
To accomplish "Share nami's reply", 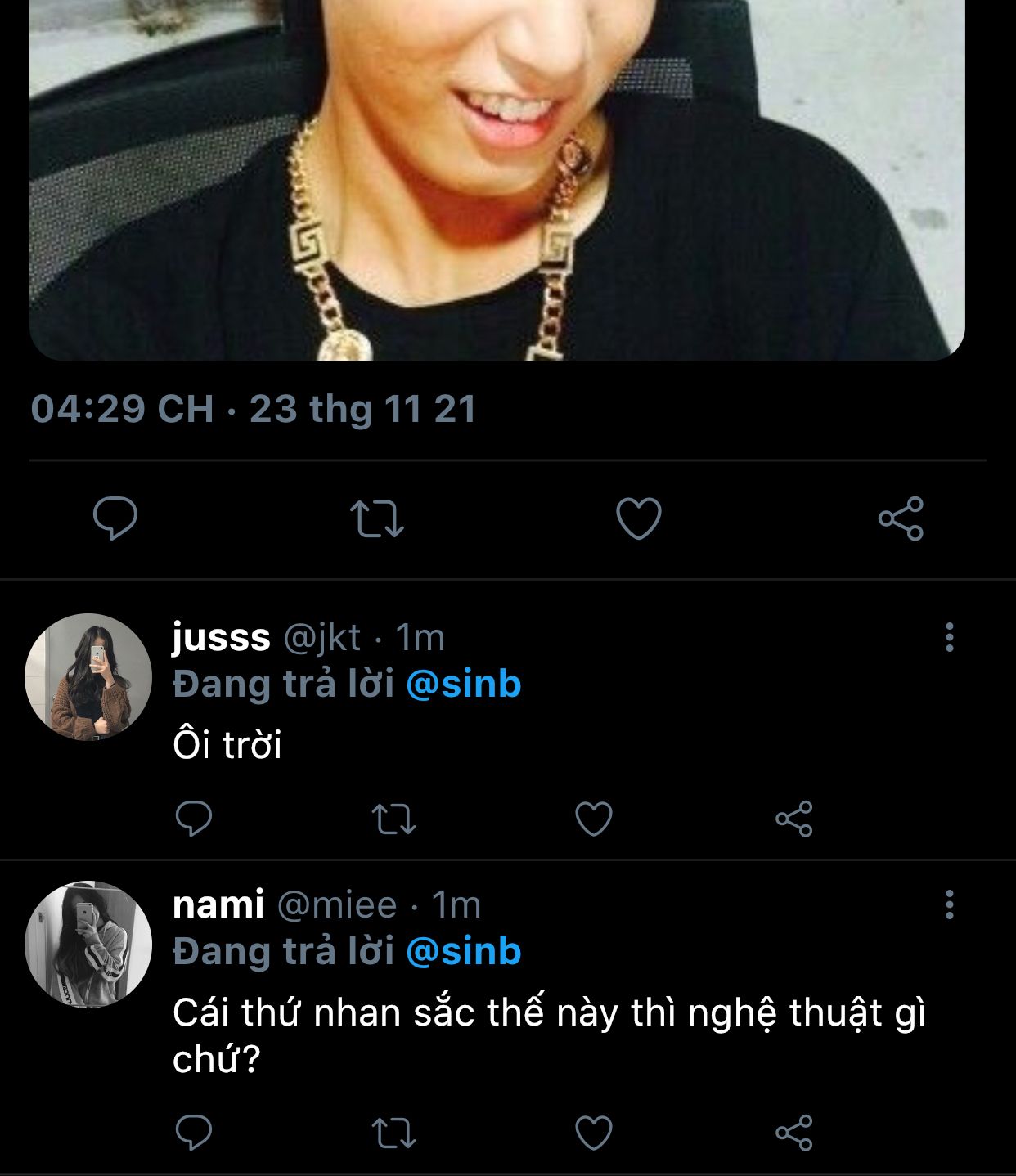I will click(x=793, y=1133).
